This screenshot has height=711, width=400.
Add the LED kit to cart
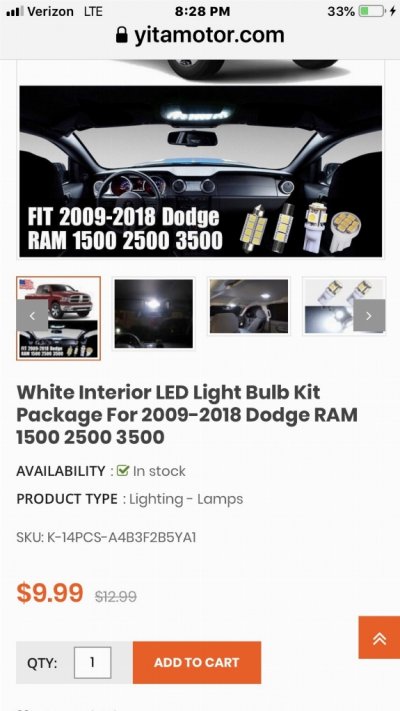[x=197, y=662]
